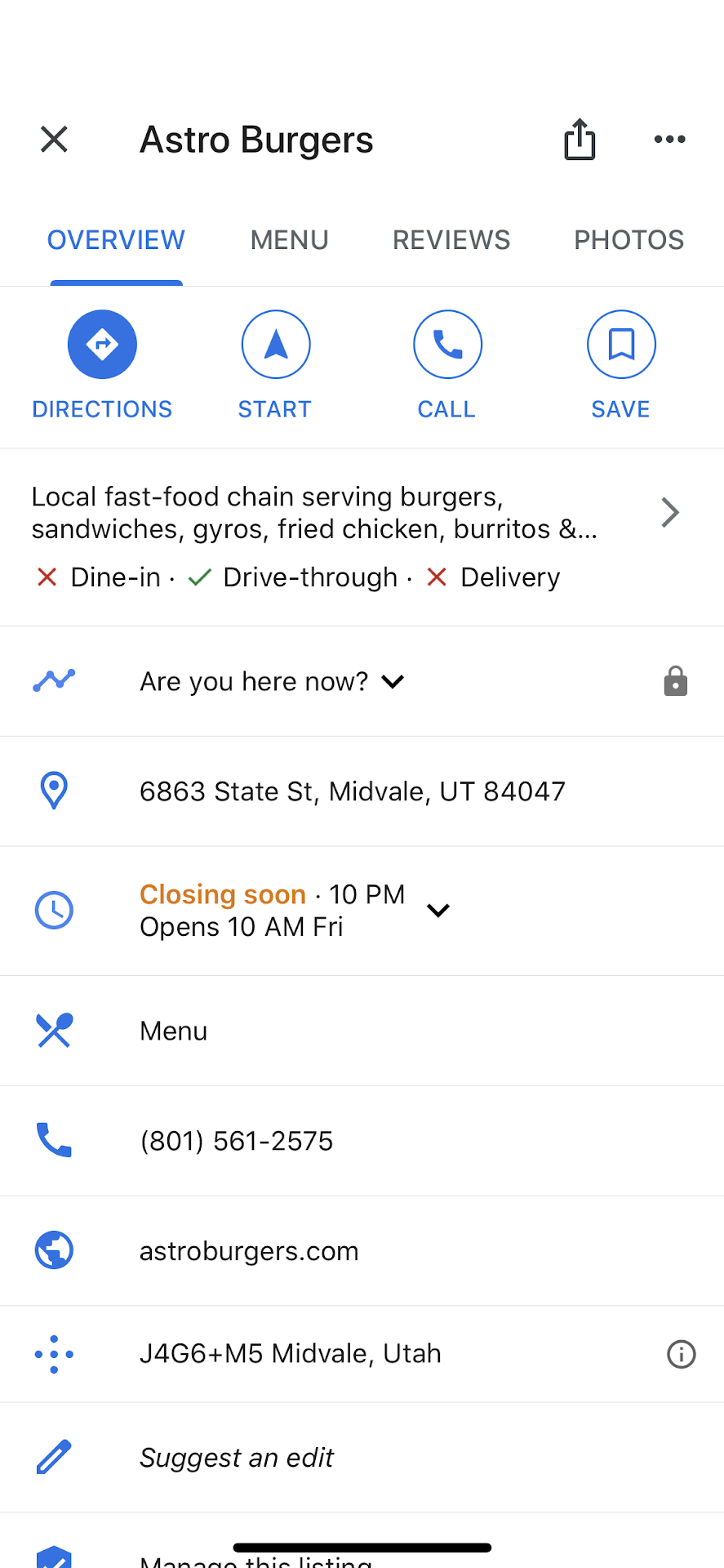
Task: Open the three-dot overflow menu
Action: coord(669,140)
